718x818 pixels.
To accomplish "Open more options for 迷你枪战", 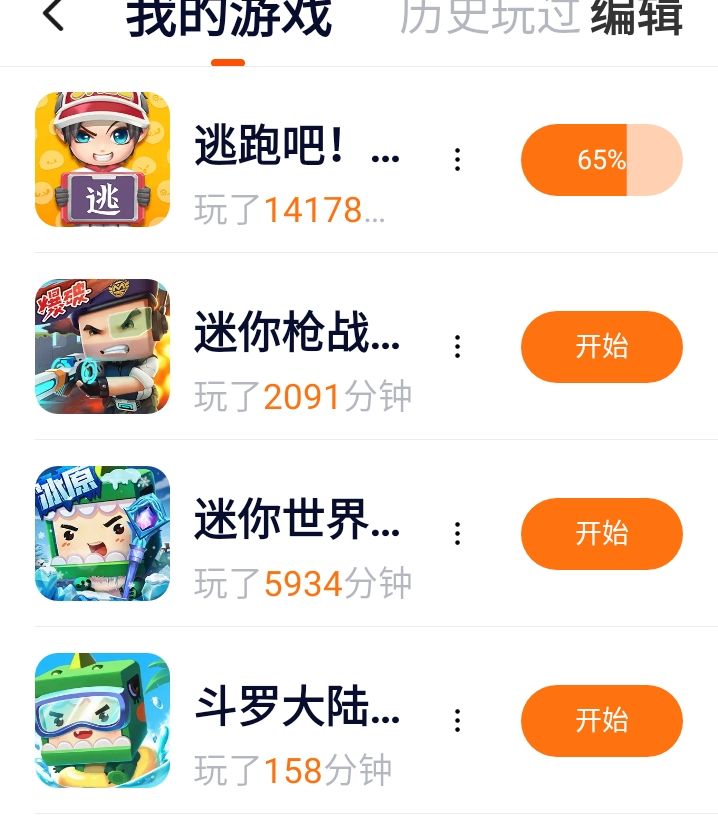I will coord(457,347).
